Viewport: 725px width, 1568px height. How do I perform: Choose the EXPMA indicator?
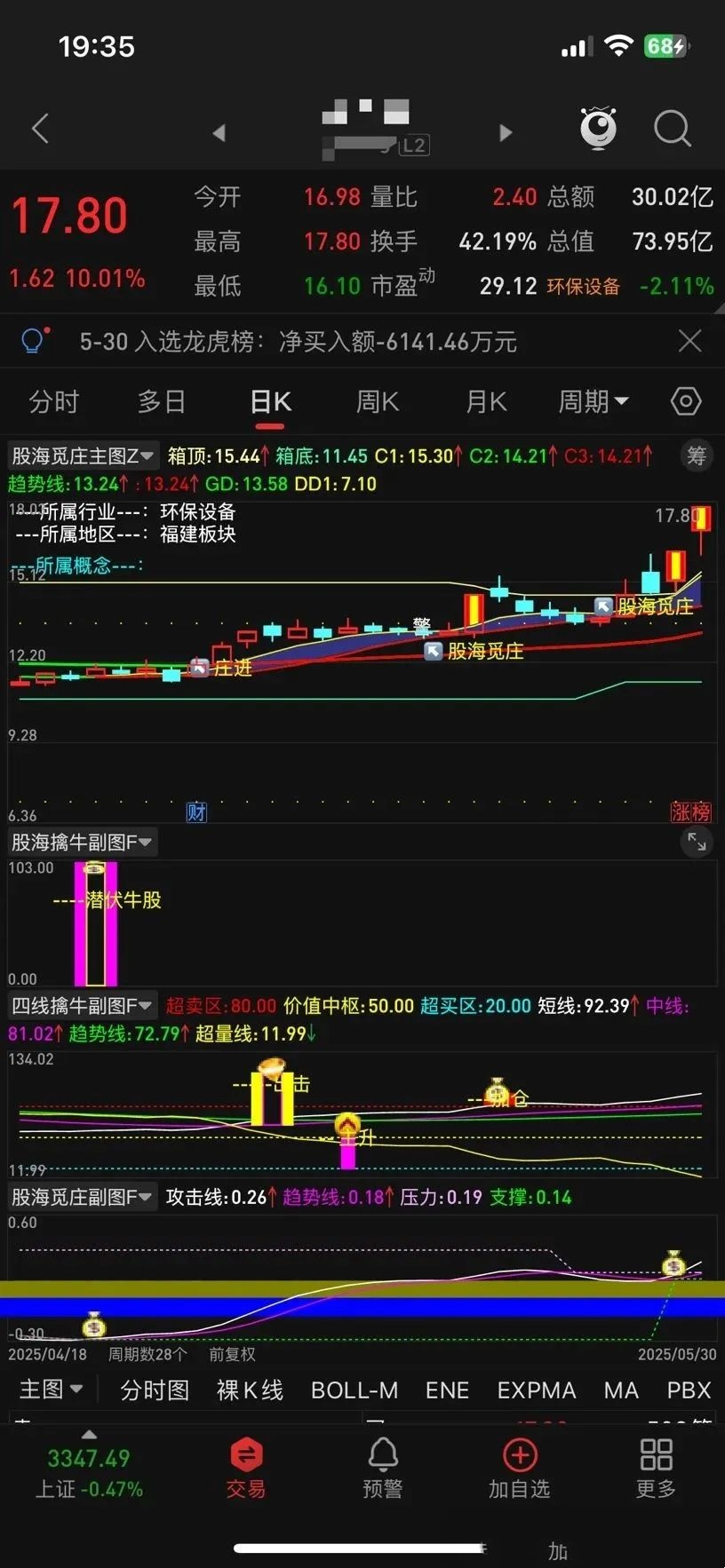[x=536, y=1390]
